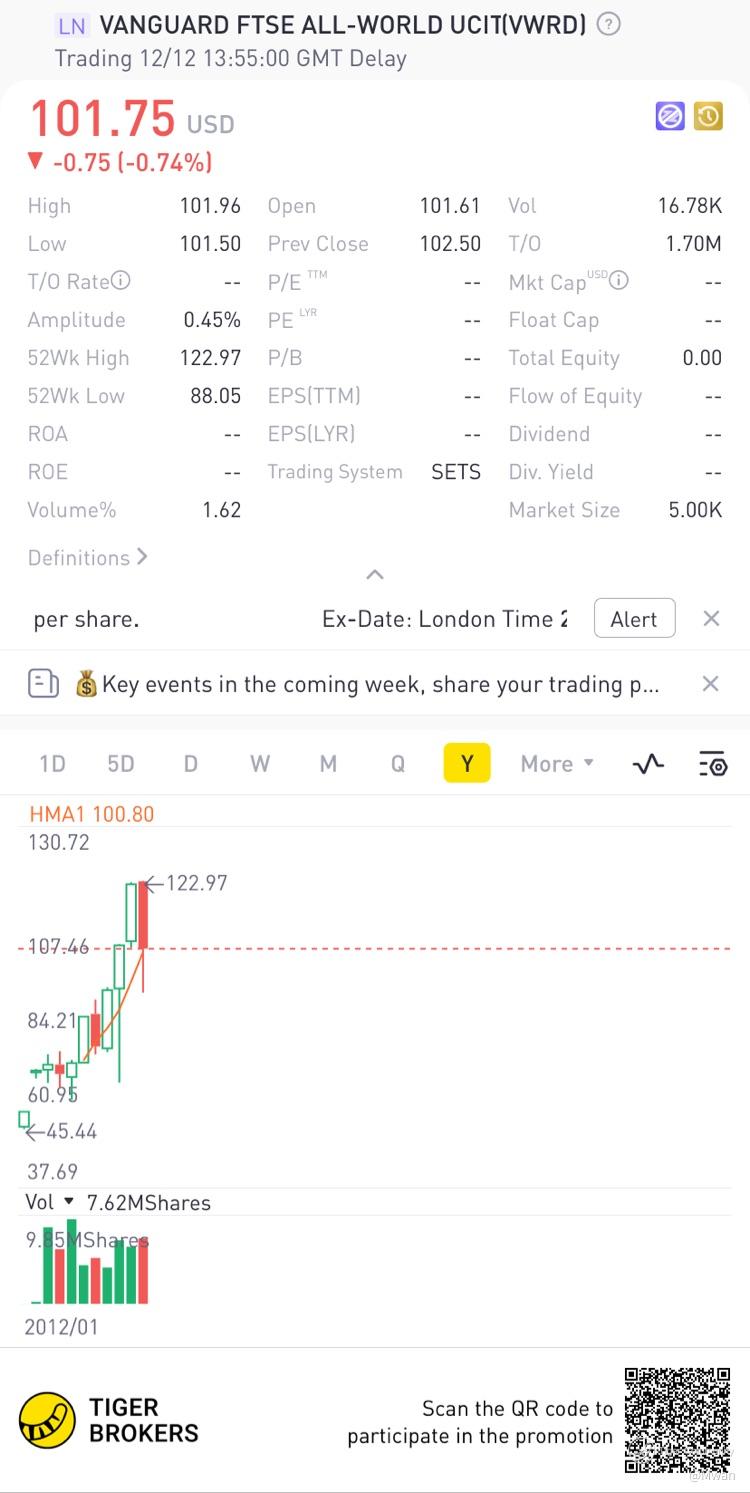Select the yearly Y chart period
750x1493 pixels.
pos(467,764)
